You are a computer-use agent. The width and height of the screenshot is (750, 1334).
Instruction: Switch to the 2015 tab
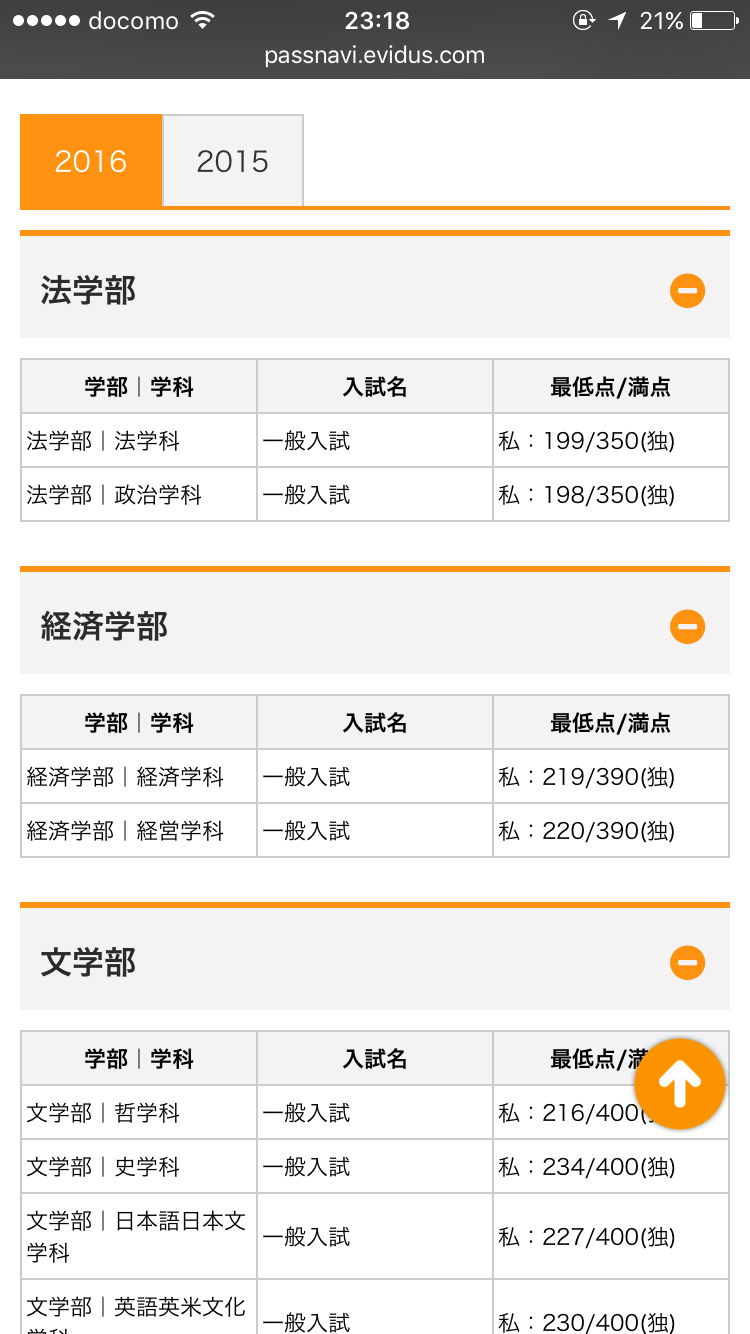[233, 161]
